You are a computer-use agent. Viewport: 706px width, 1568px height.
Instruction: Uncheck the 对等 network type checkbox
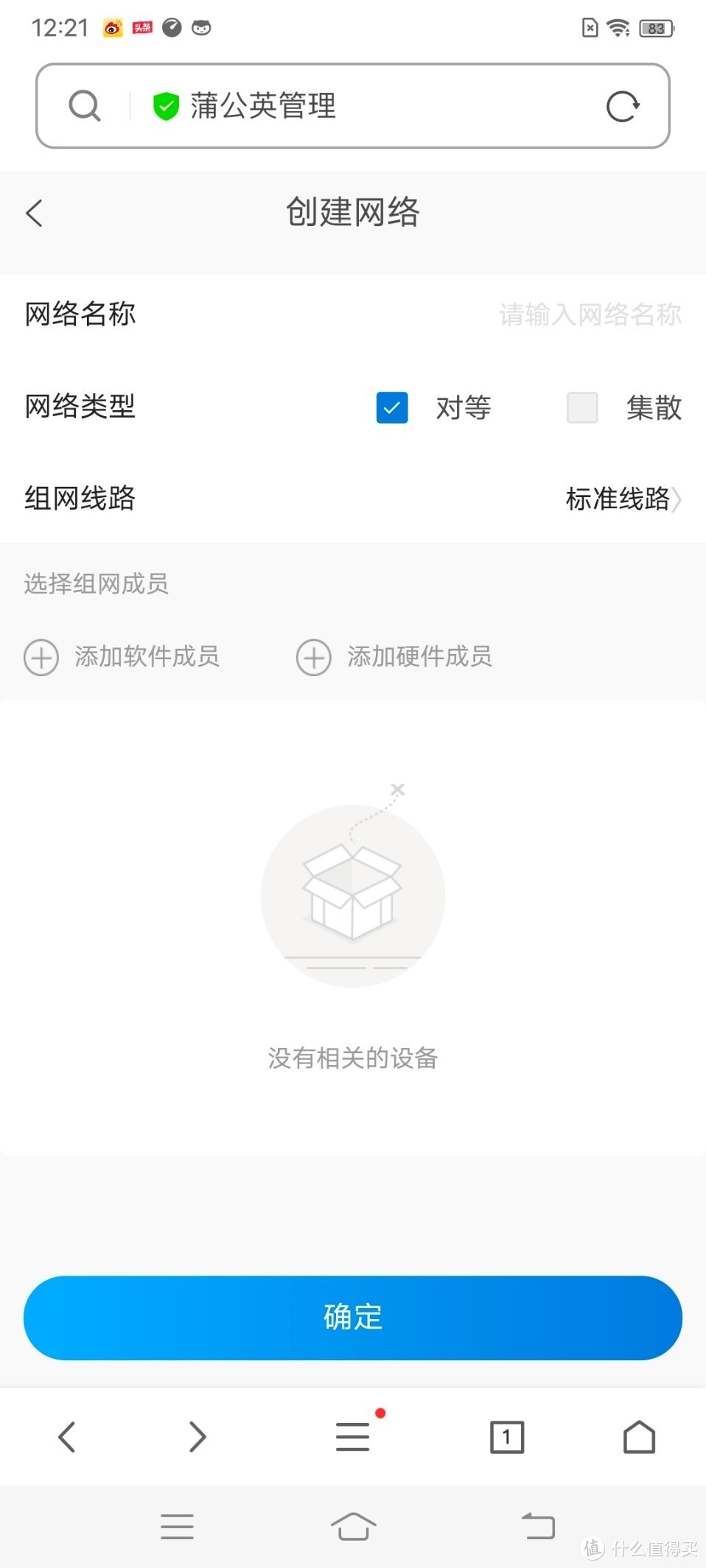[391, 407]
